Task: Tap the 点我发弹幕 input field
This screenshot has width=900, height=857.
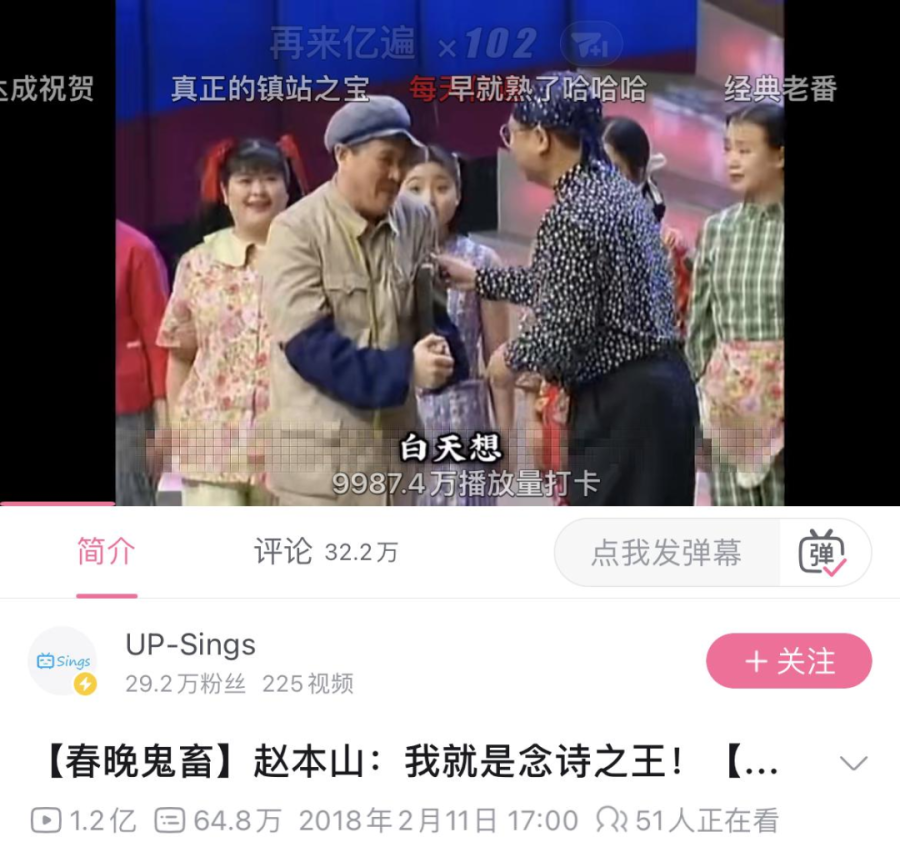Action: (666, 552)
